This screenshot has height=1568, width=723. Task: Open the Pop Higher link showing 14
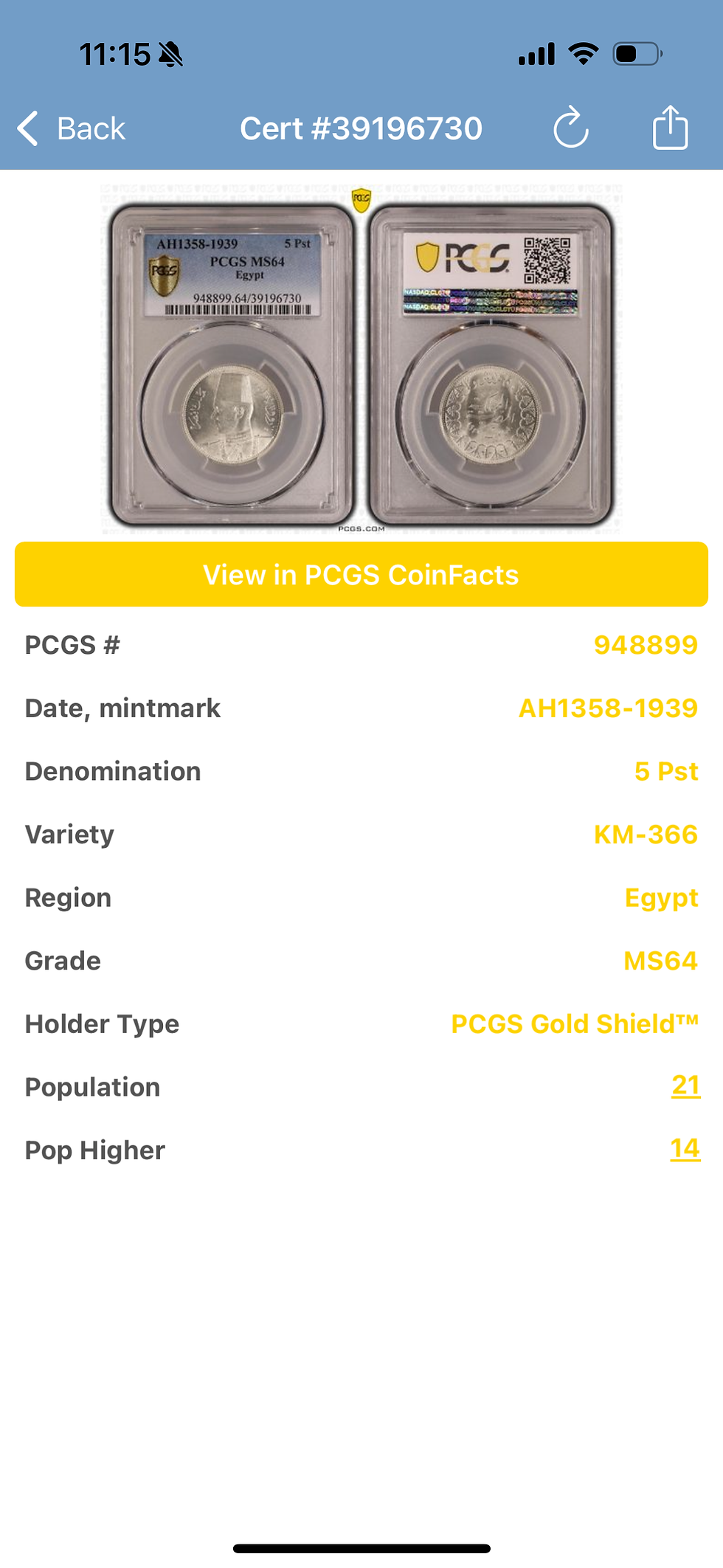[685, 1149]
